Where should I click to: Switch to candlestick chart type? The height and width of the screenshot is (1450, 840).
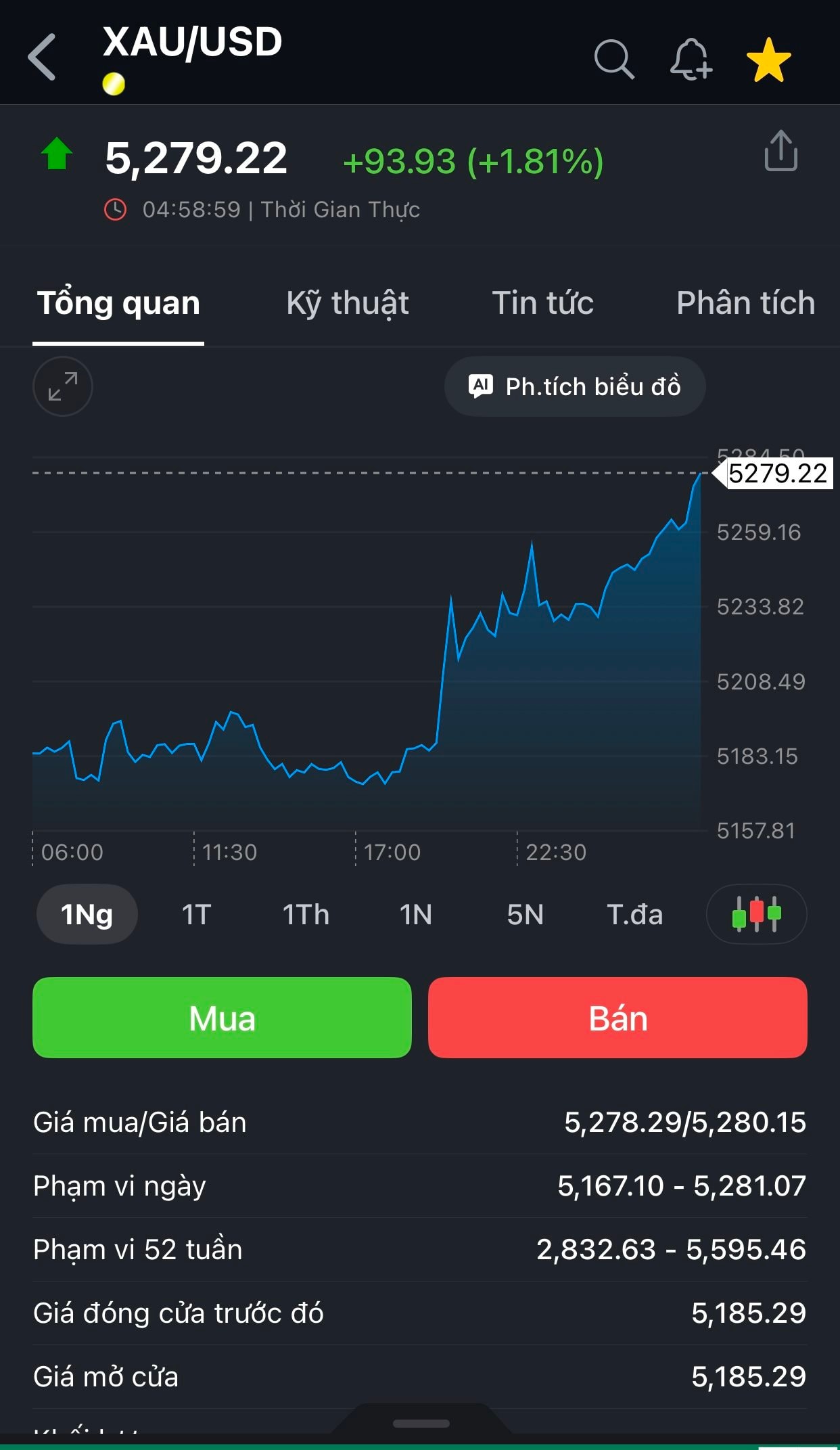click(756, 914)
